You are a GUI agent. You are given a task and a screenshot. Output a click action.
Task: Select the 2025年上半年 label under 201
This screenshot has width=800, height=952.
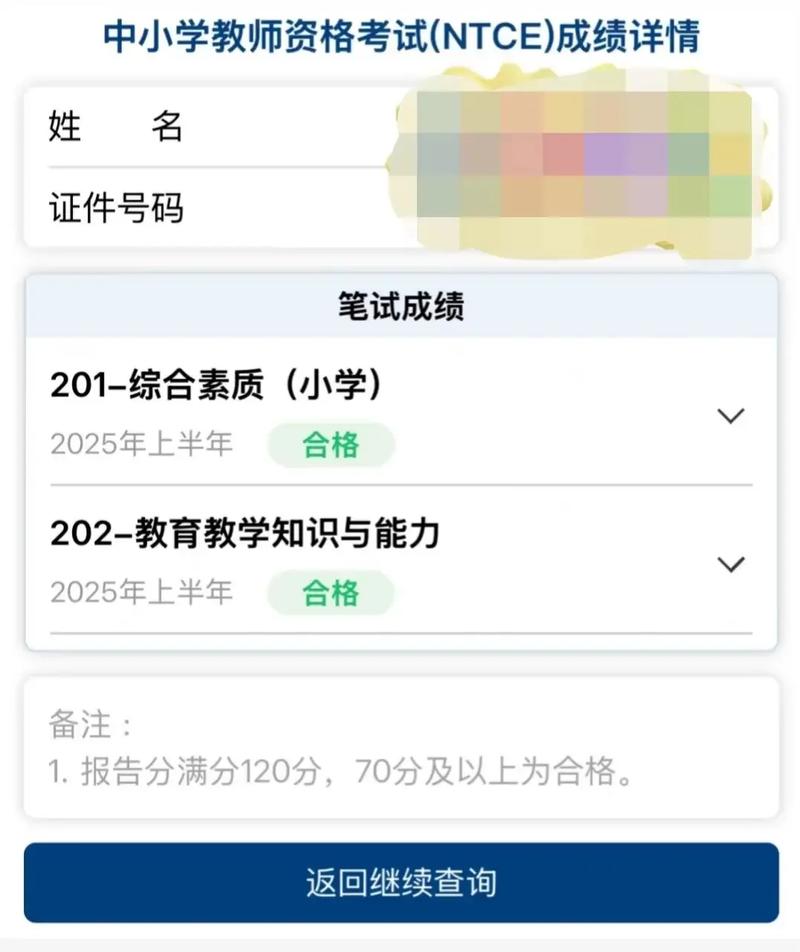[140, 444]
